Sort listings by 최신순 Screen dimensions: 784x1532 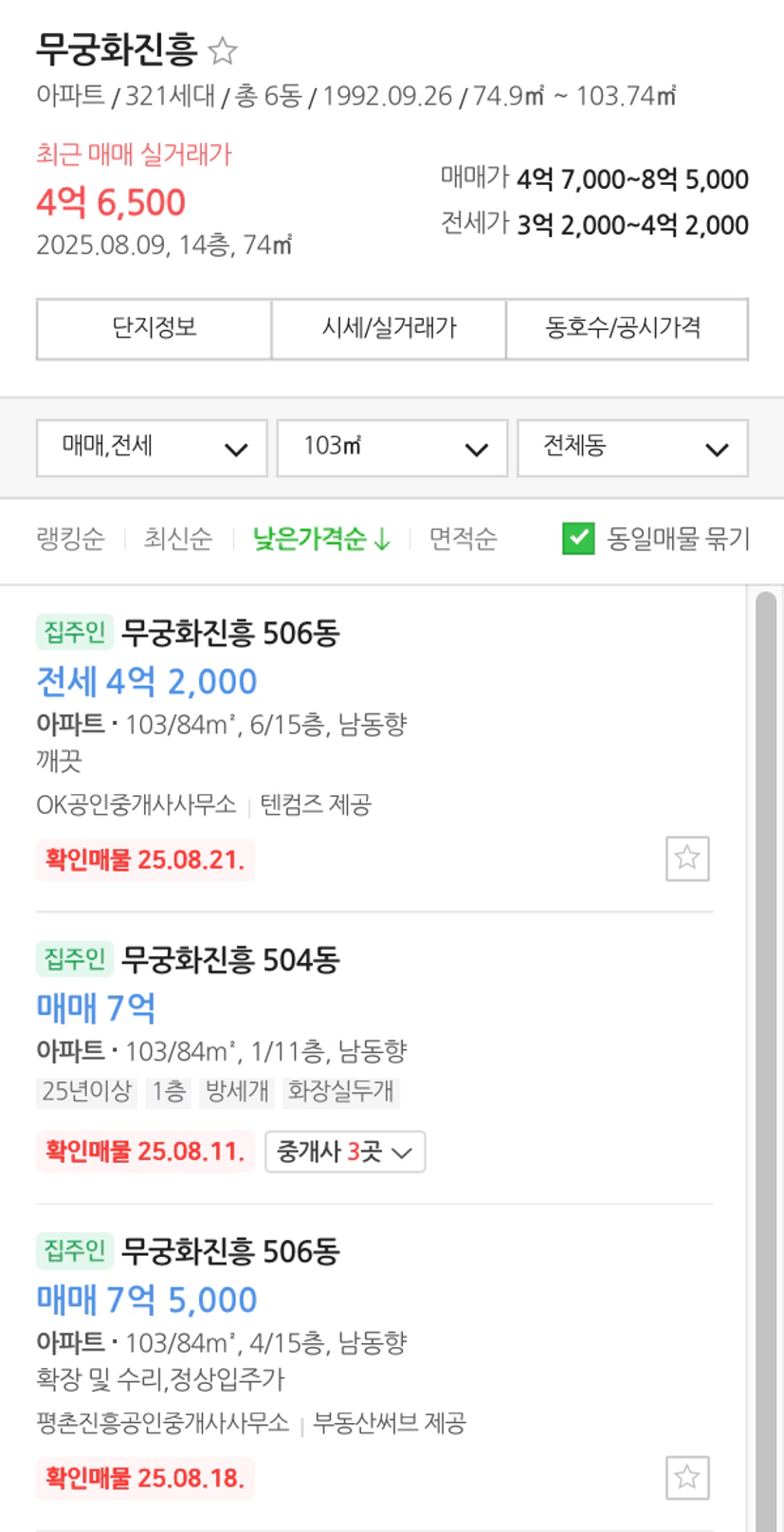[178, 539]
